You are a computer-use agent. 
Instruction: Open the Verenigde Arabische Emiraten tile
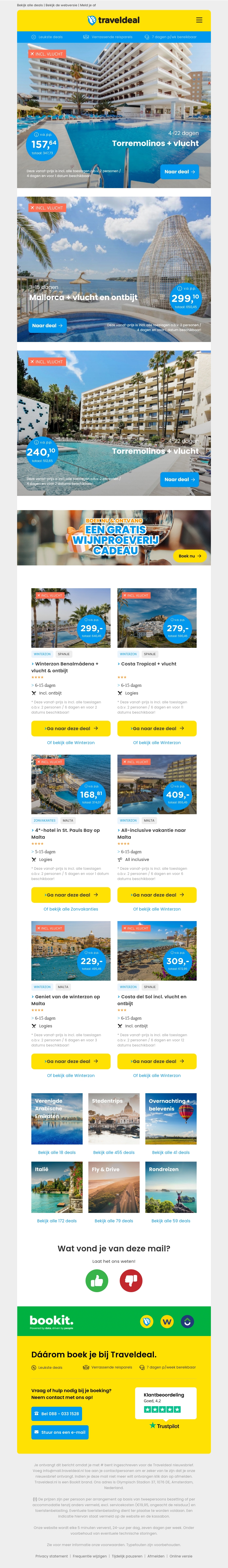[x=57, y=1119]
